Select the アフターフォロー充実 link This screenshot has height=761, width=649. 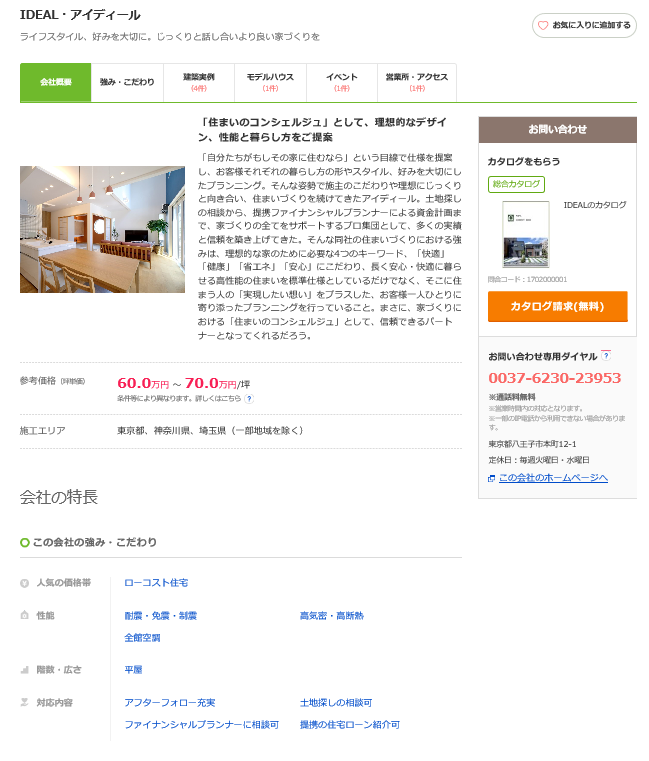pos(169,703)
